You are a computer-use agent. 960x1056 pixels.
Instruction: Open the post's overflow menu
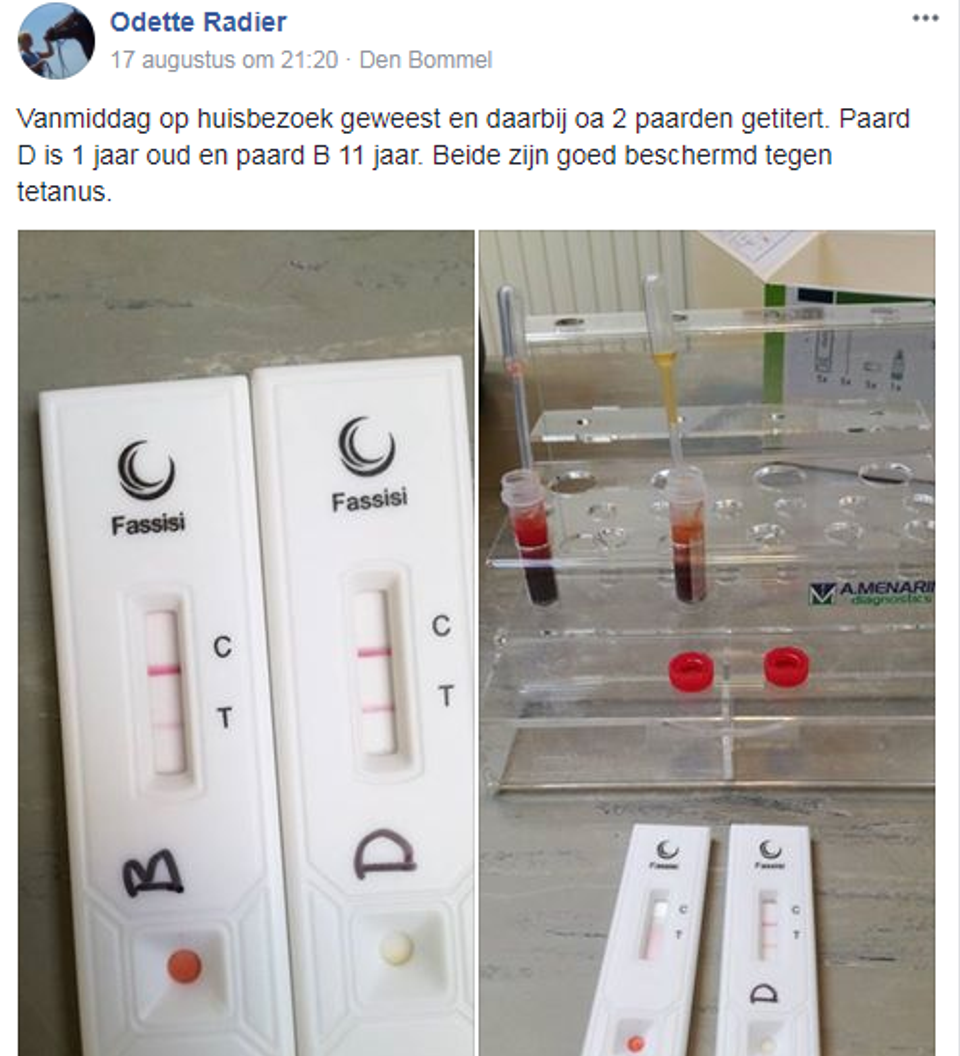point(925,19)
